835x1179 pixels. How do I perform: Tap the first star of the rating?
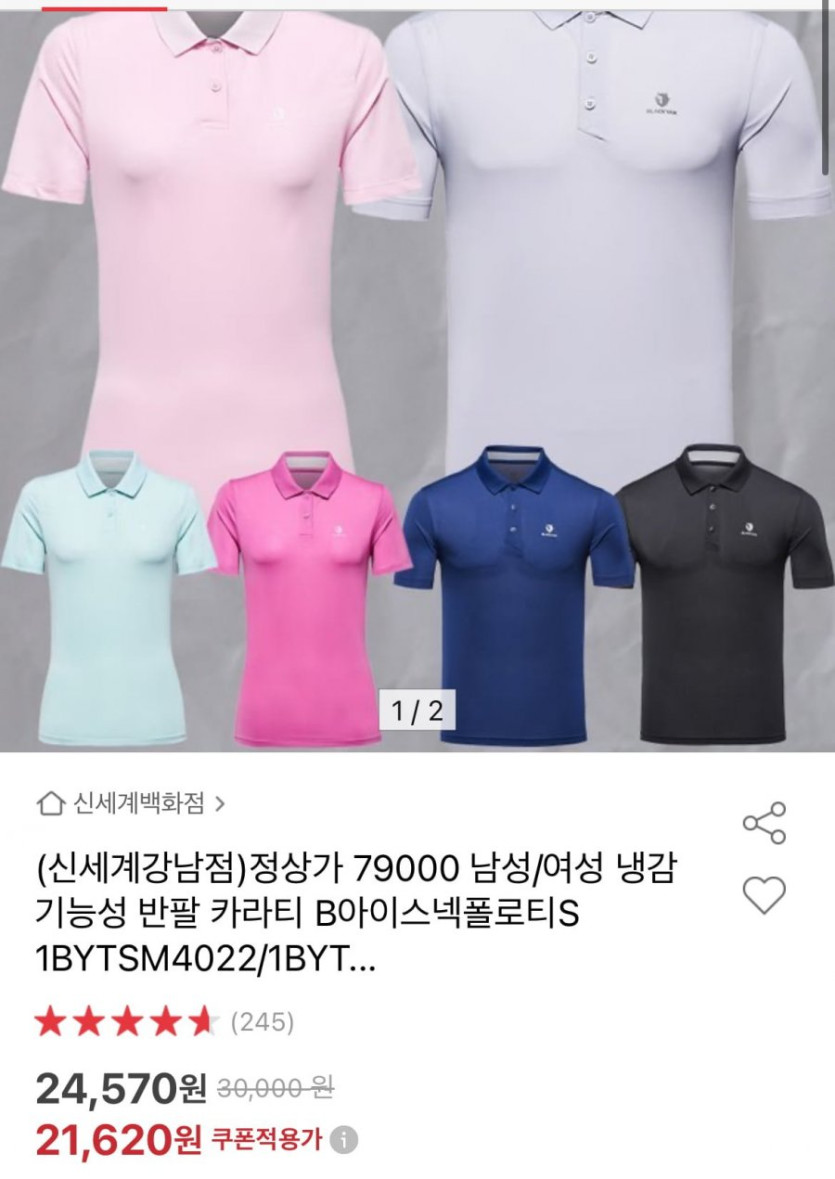49,1023
